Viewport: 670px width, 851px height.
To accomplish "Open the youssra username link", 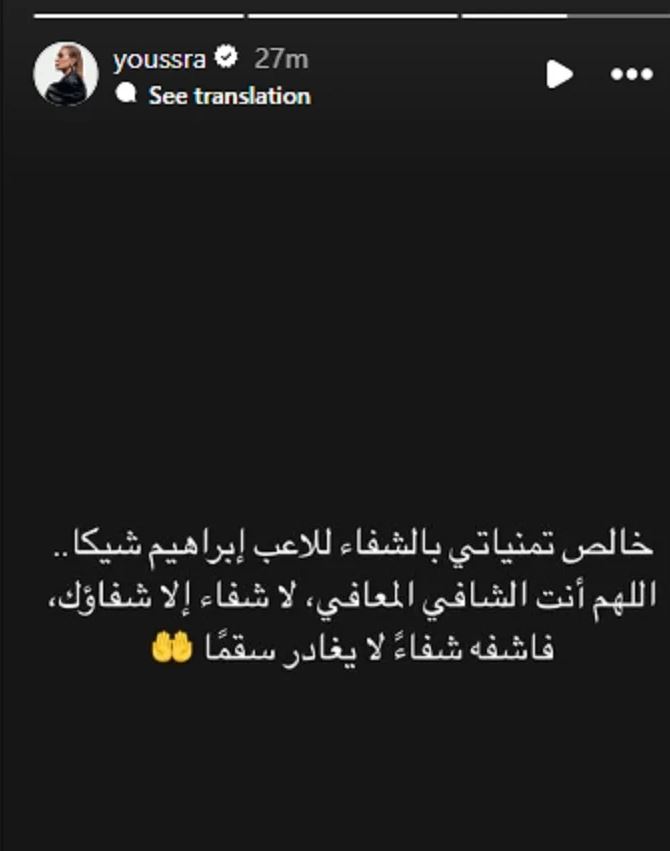I will click(x=159, y=59).
